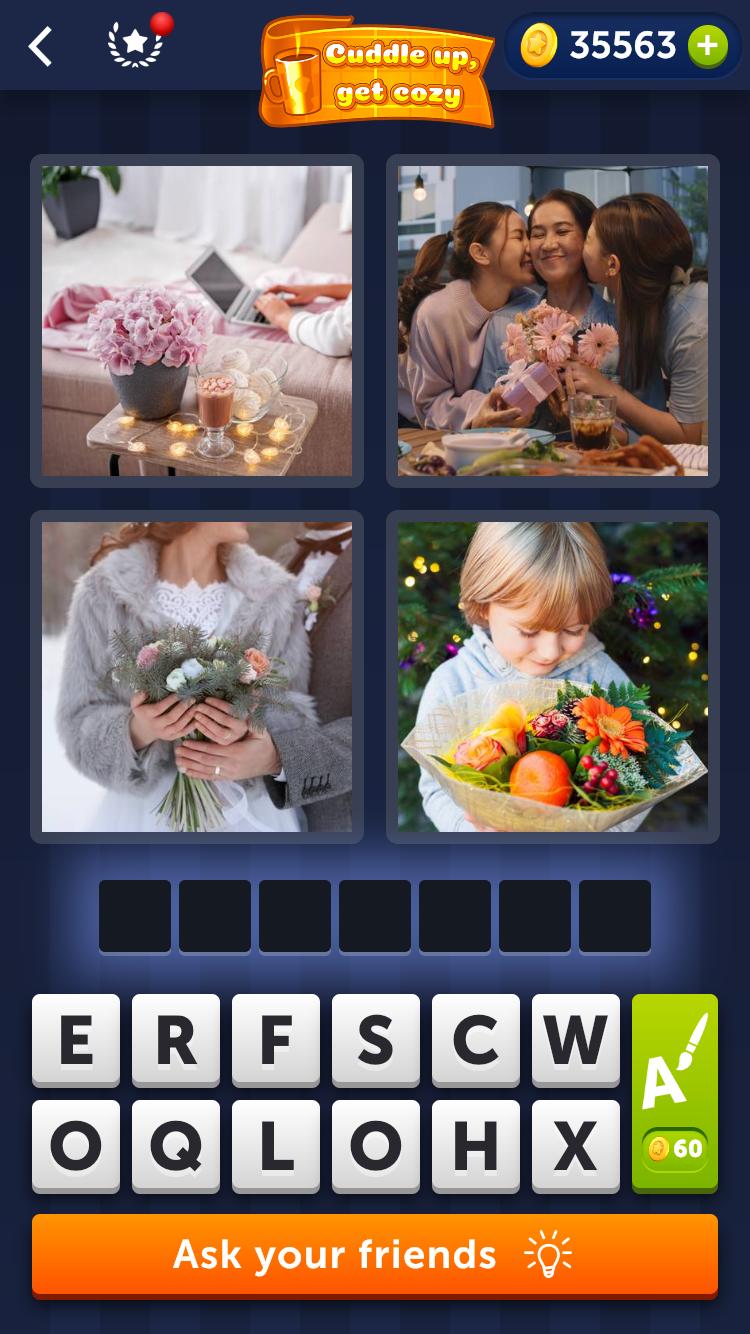Select the letter L tile
The height and width of the screenshot is (1334, 750).
point(276,1146)
